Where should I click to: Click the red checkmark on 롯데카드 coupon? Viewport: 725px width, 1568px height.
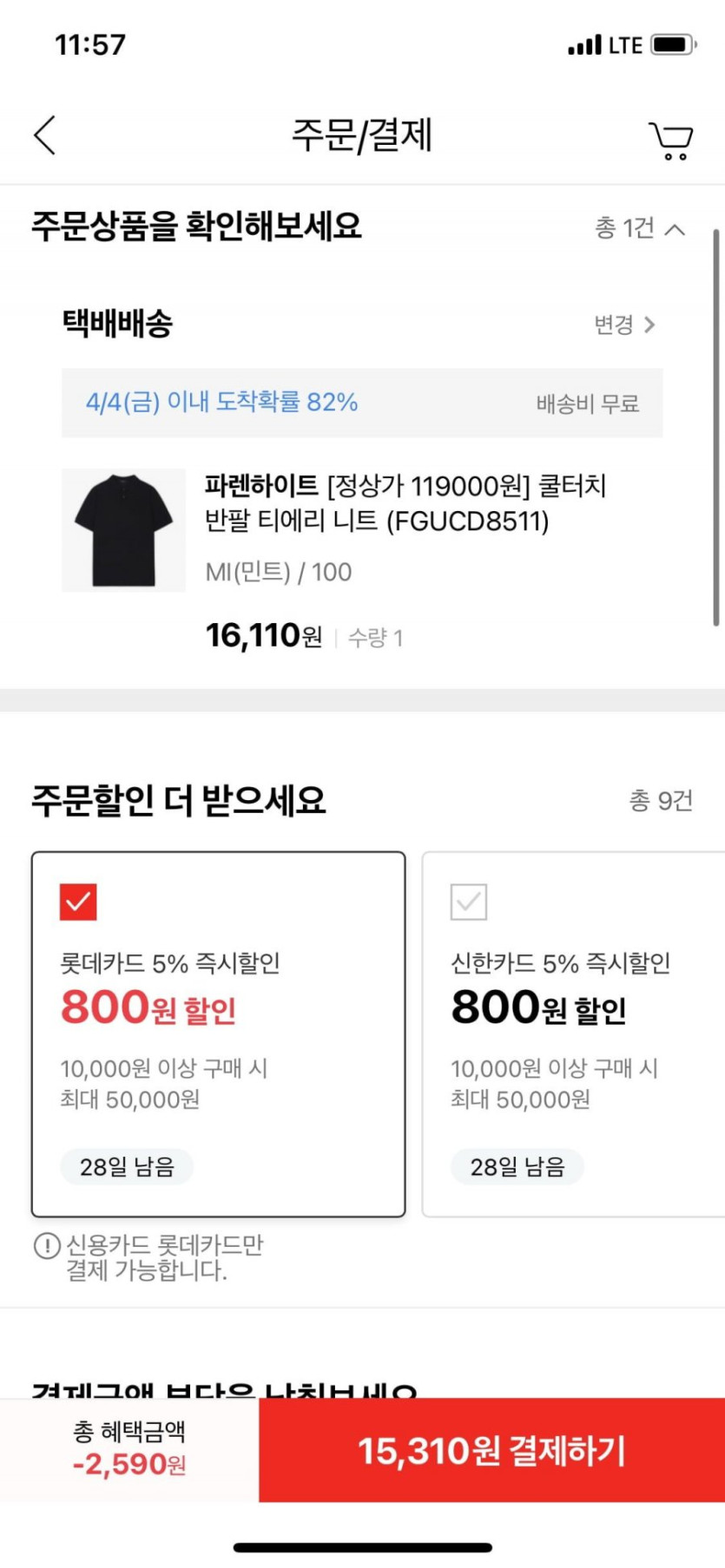(77, 901)
